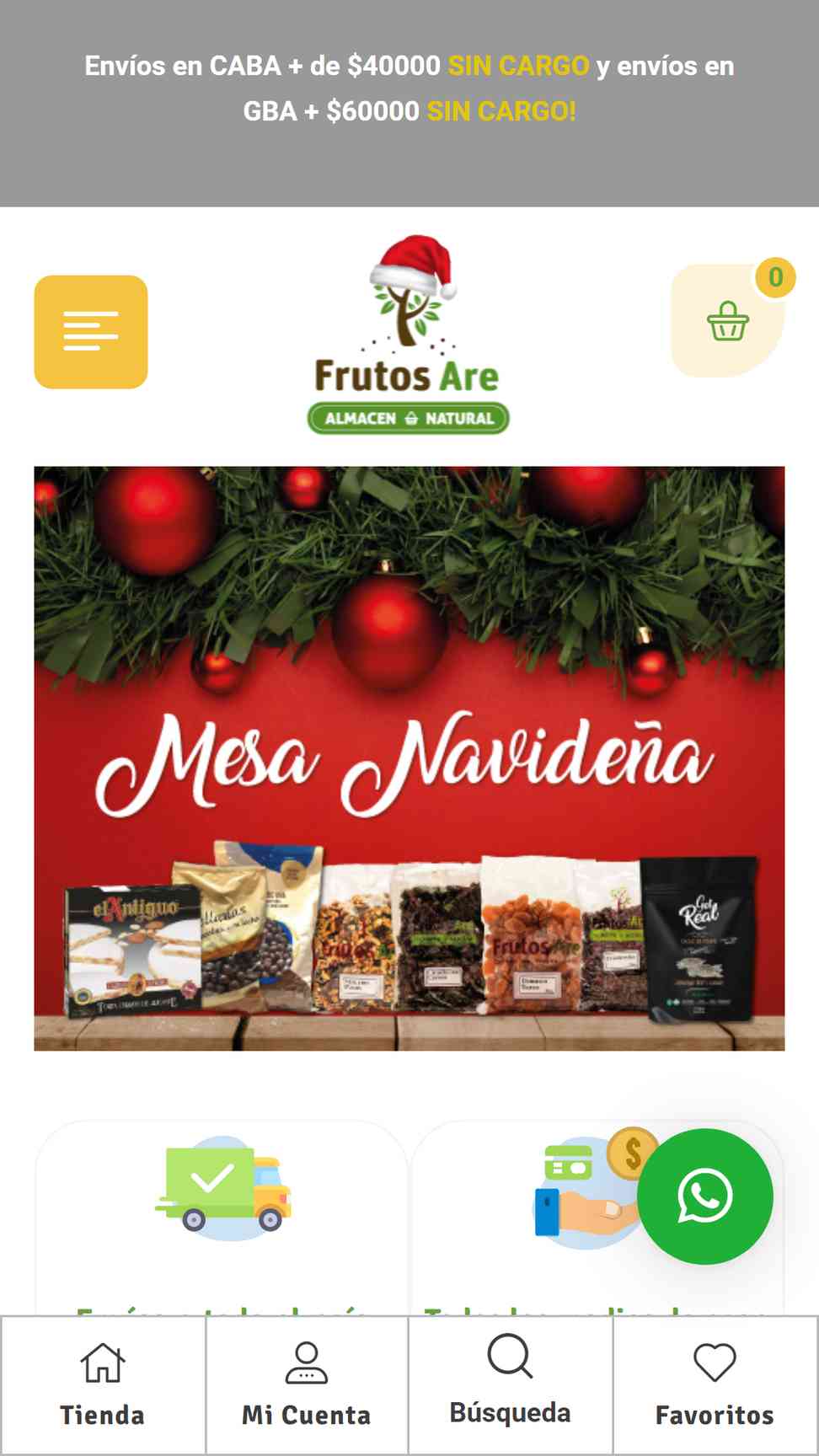Viewport: 819px width, 1456px height.
Task: Open Mi Cuenta tab
Action: click(x=307, y=1384)
